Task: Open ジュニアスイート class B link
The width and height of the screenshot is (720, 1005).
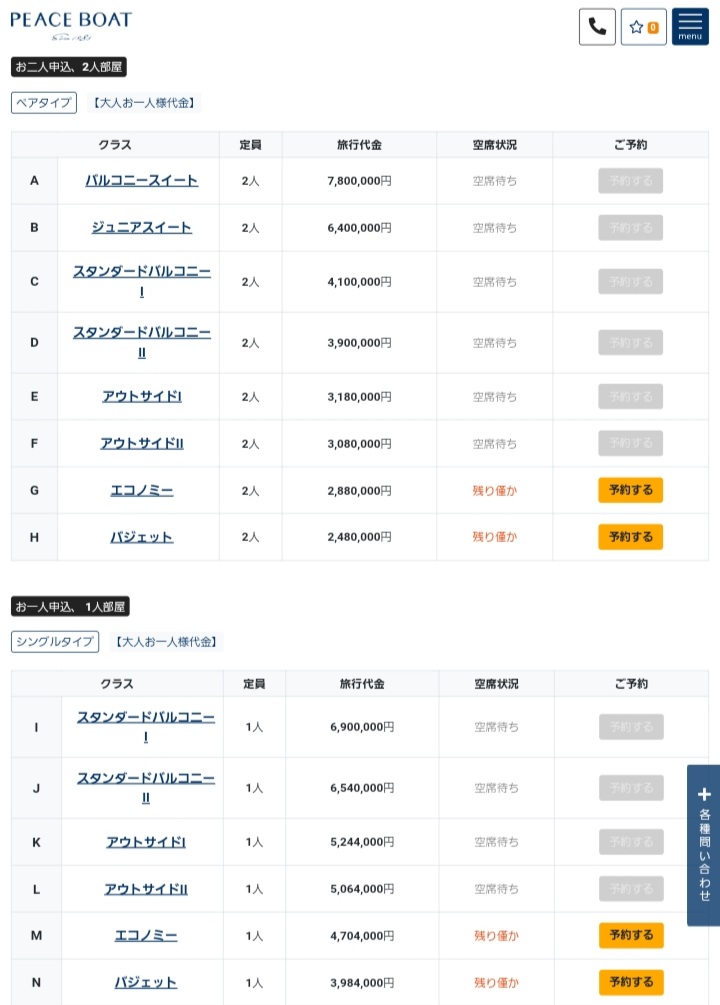Action: point(142,228)
